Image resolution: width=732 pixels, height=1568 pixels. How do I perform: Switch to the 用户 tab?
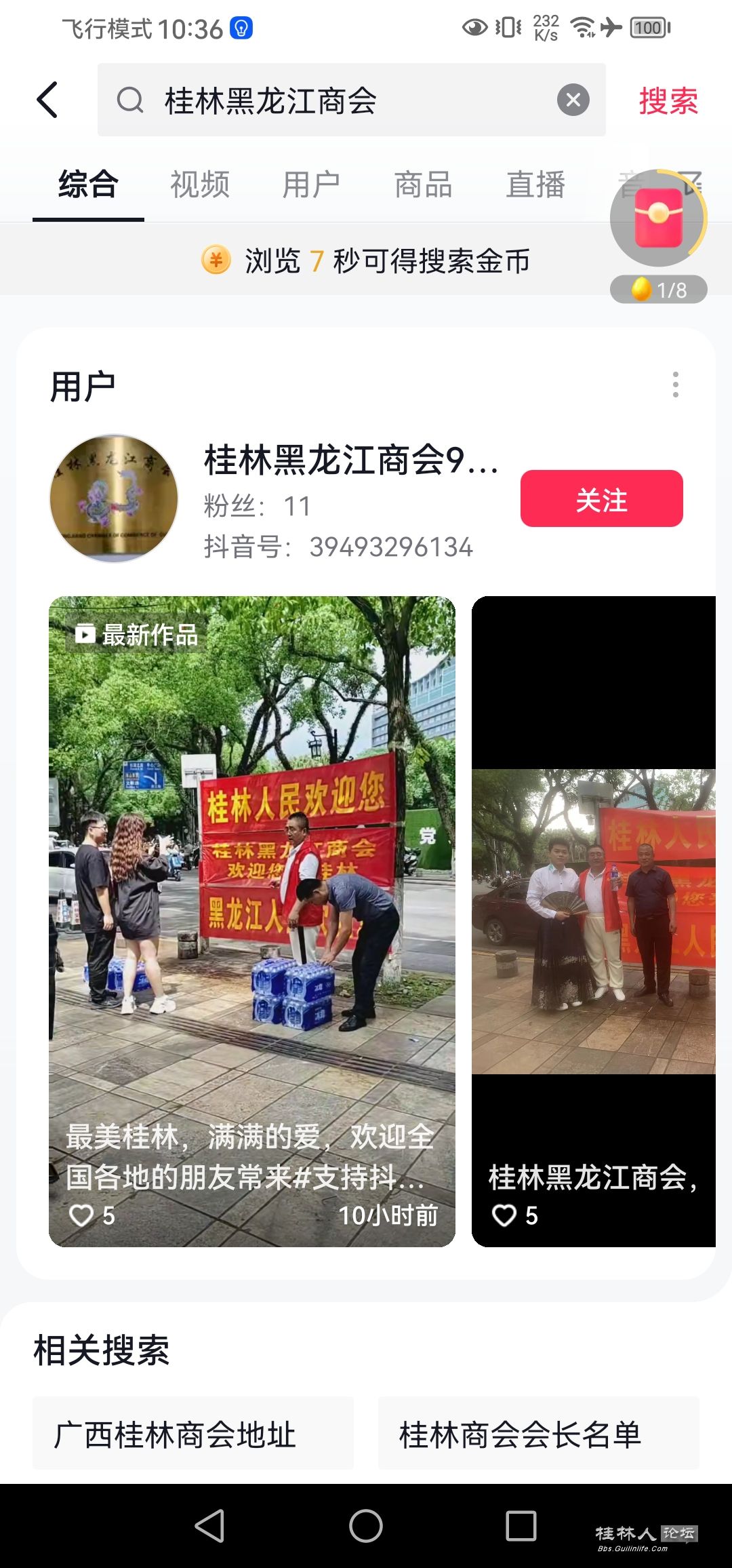(311, 184)
